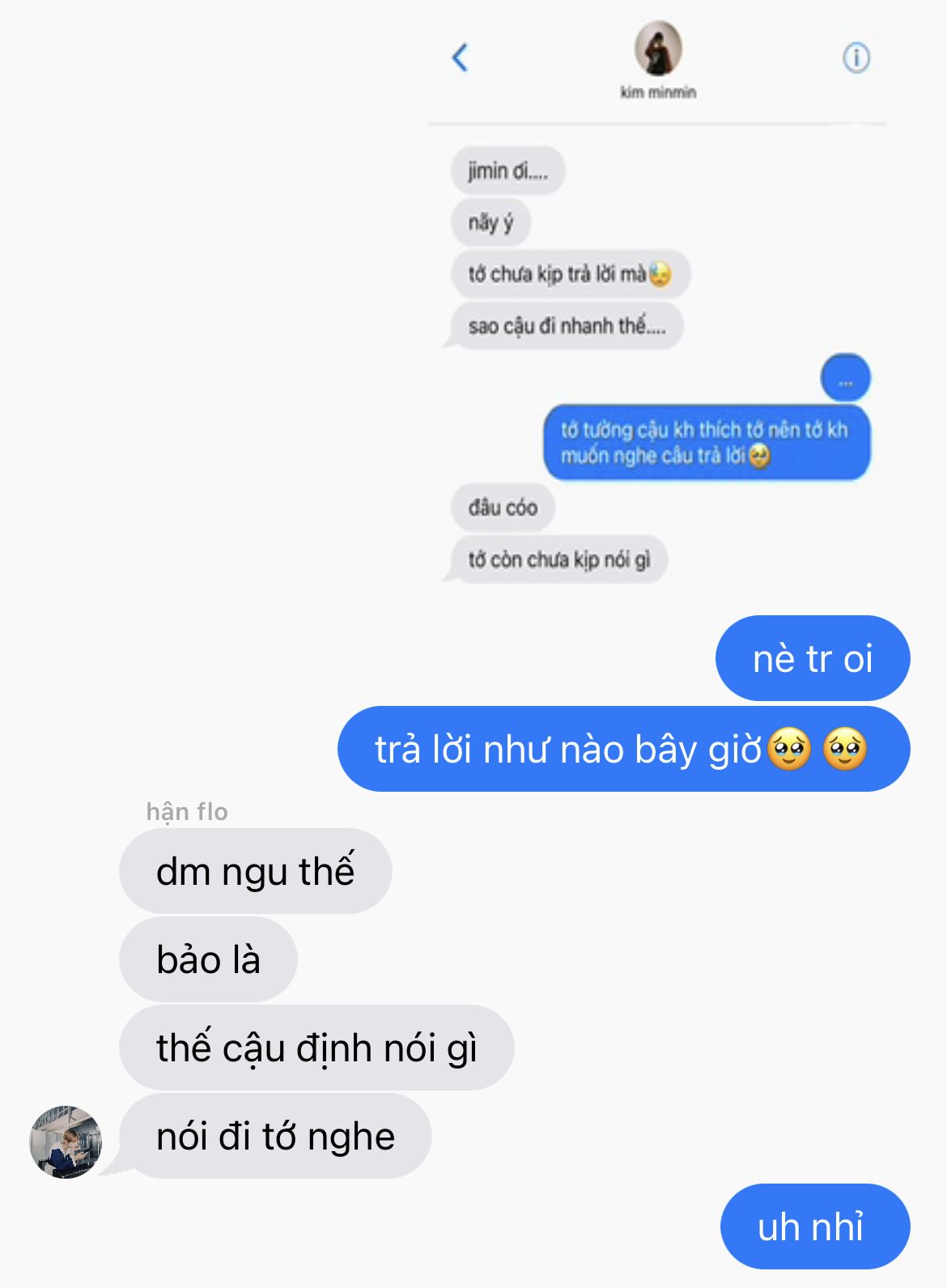Image resolution: width=947 pixels, height=1288 pixels.
Task: Open the shared kim minmin chat screenshot
Action: (x=657, y=308)
